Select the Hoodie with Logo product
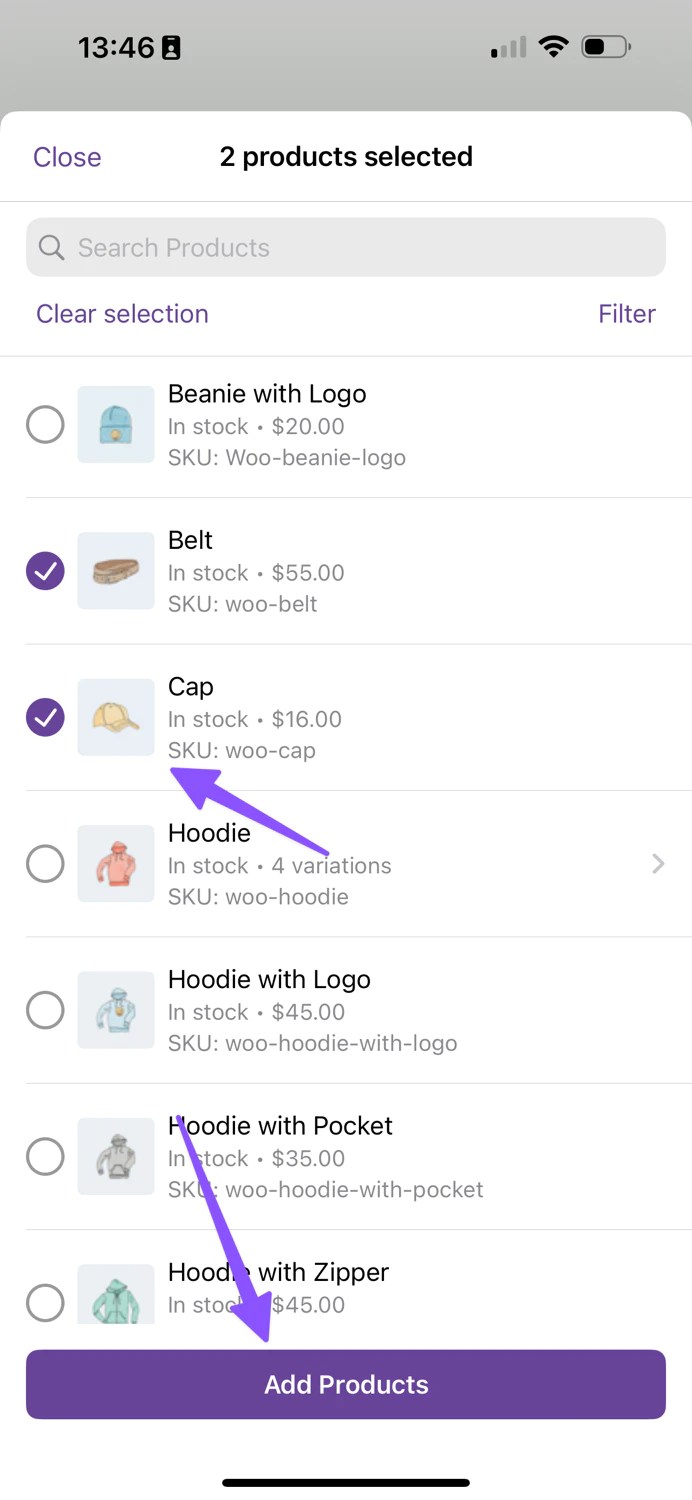Screen dimensions: 692x1500 click(x=45, y=1010)
